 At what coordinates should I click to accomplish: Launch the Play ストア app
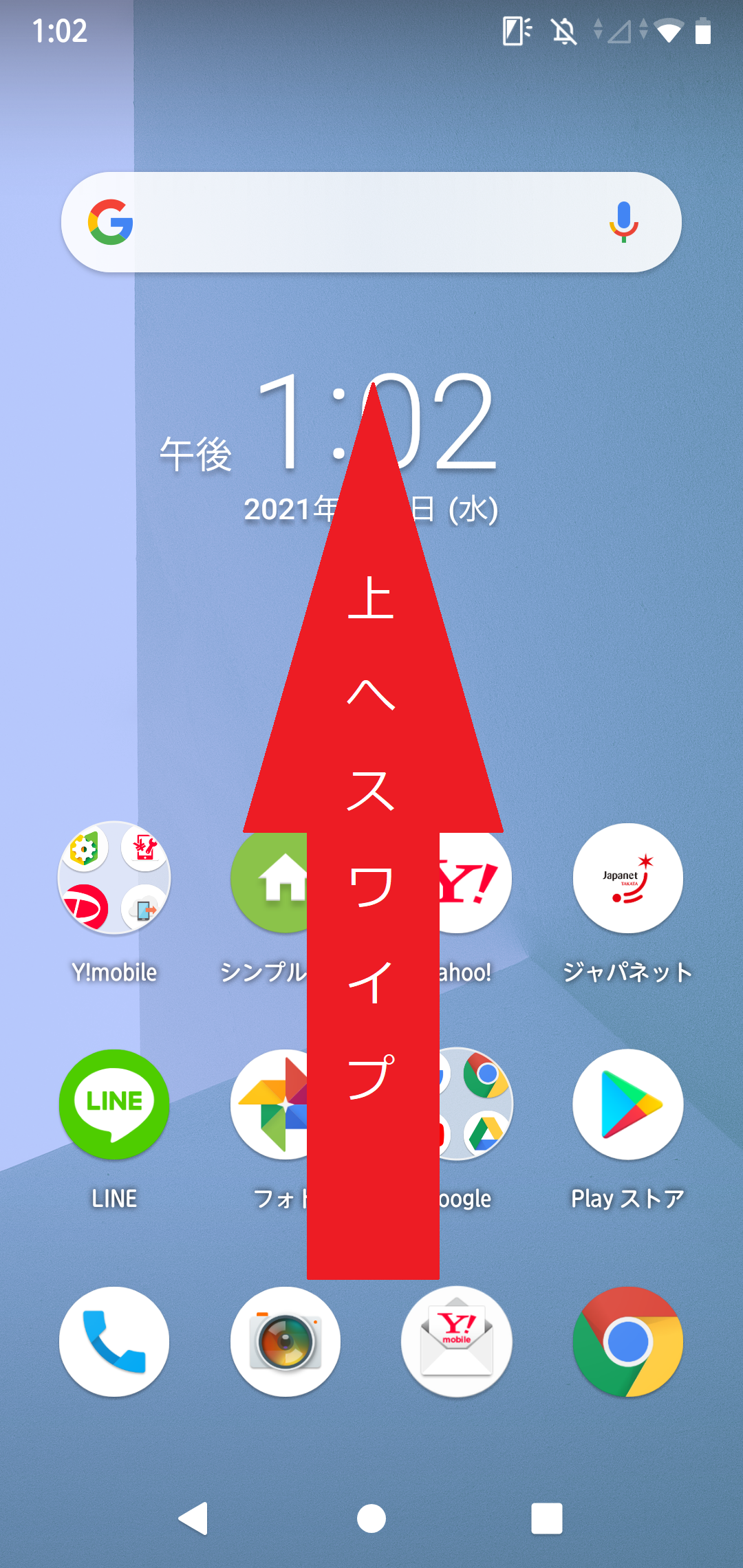(627, 1104)
